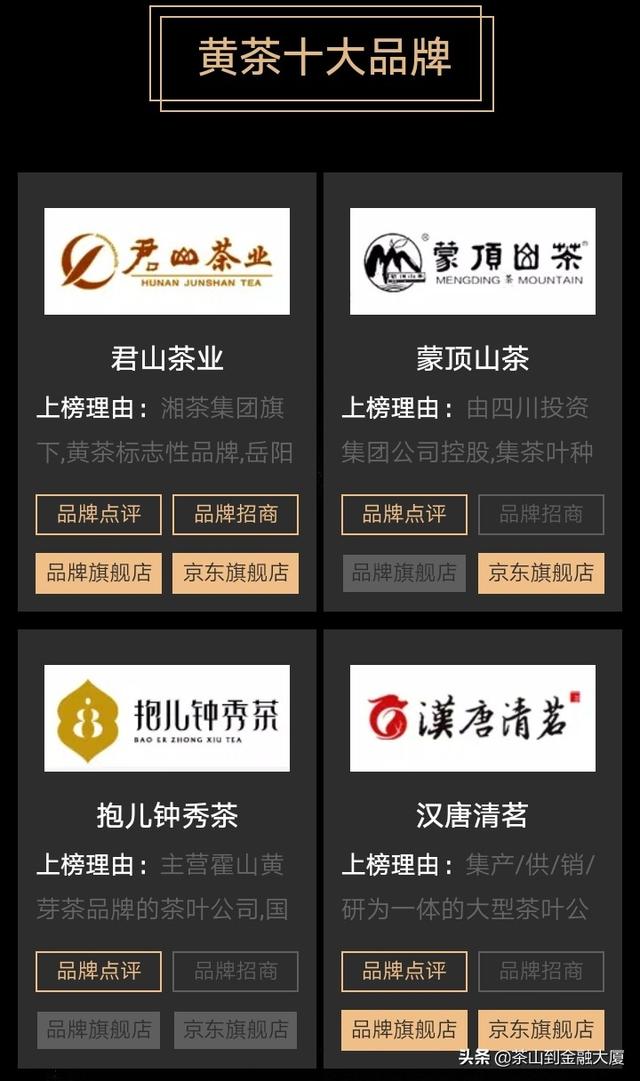Tap 品牌招商 under 君山茶业

tap(235, 514)
